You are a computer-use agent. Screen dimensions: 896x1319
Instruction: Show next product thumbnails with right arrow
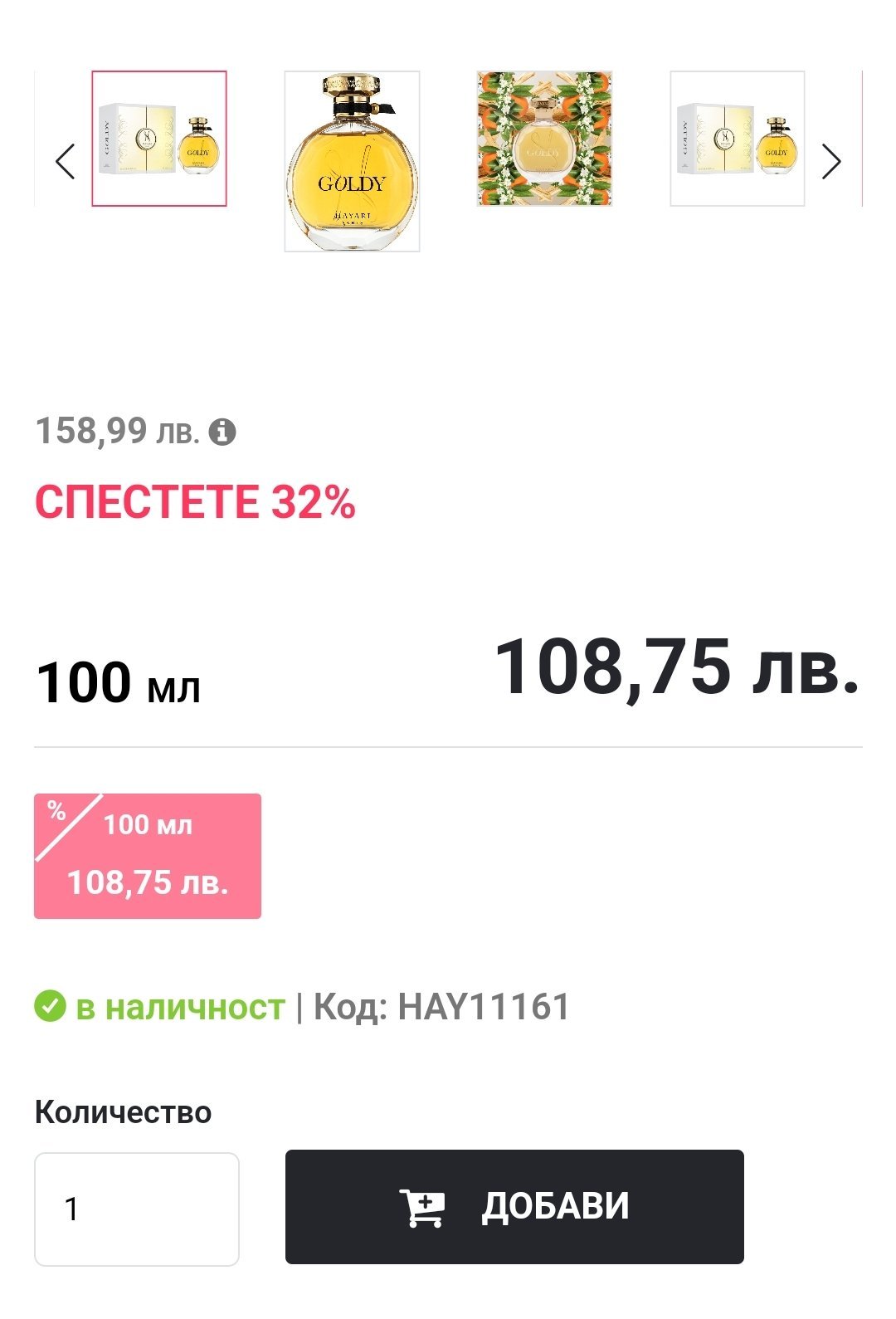click(x=830, y=161)
